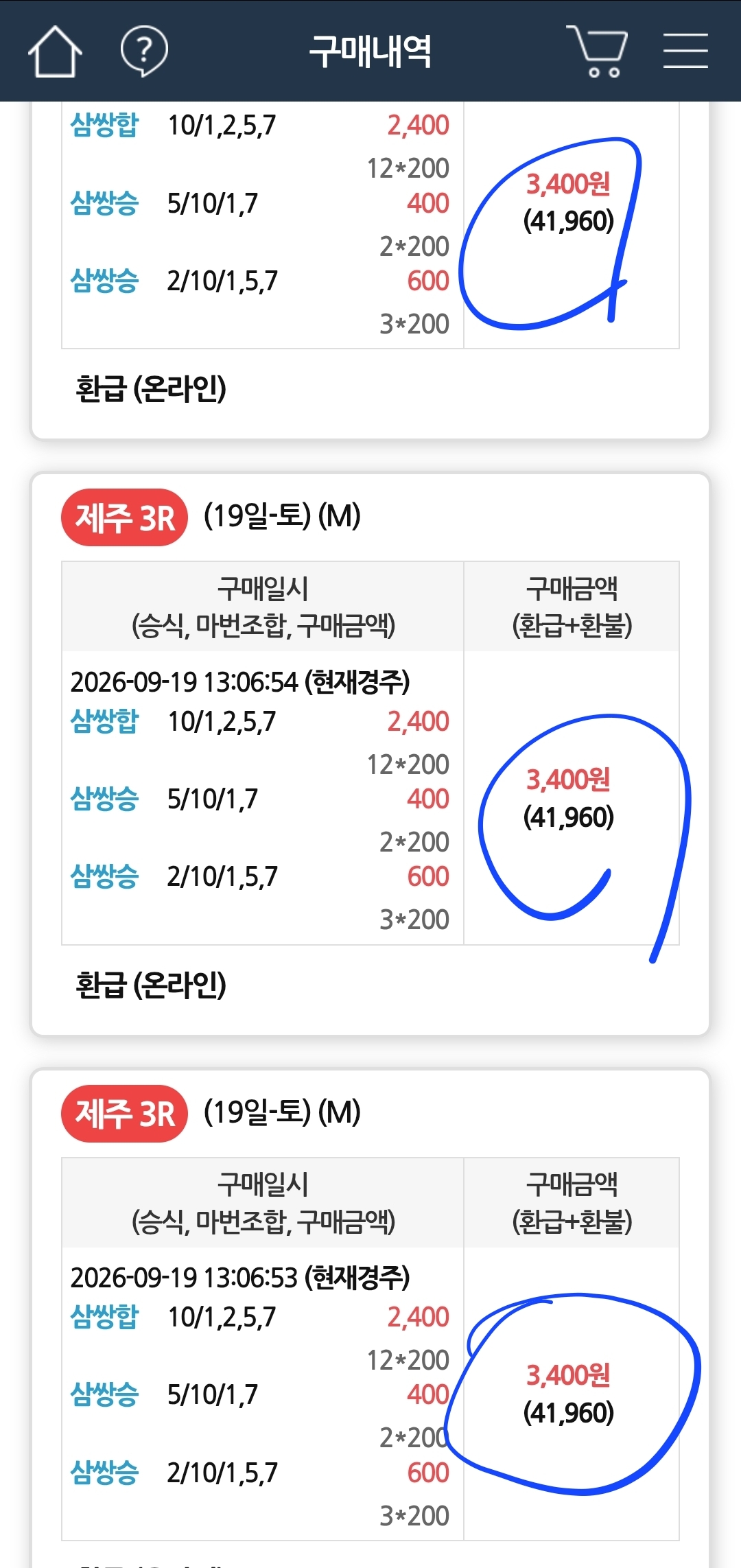
Task: Open the shopping cart
Action: click(597, 51)
